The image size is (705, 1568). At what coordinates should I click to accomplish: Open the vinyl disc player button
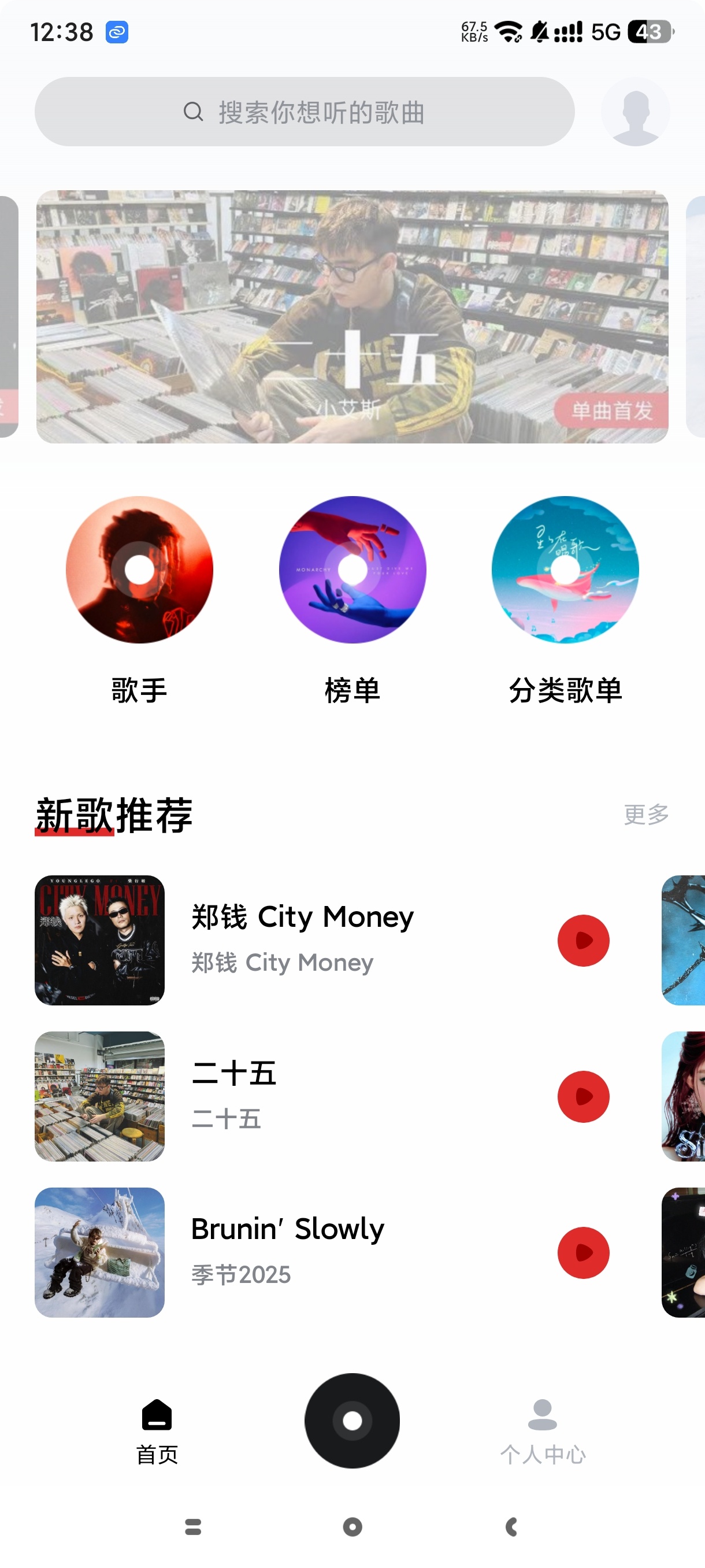click(352, 1420)
